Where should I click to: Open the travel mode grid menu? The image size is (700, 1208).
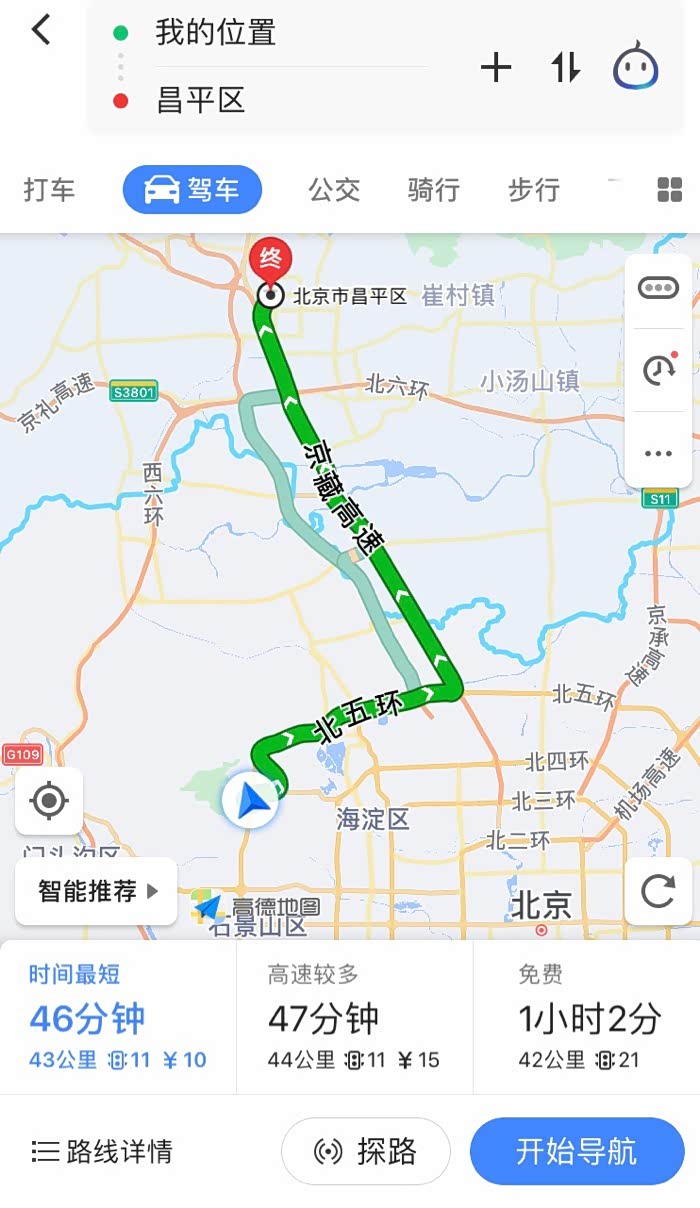click(x=669, y=190)
